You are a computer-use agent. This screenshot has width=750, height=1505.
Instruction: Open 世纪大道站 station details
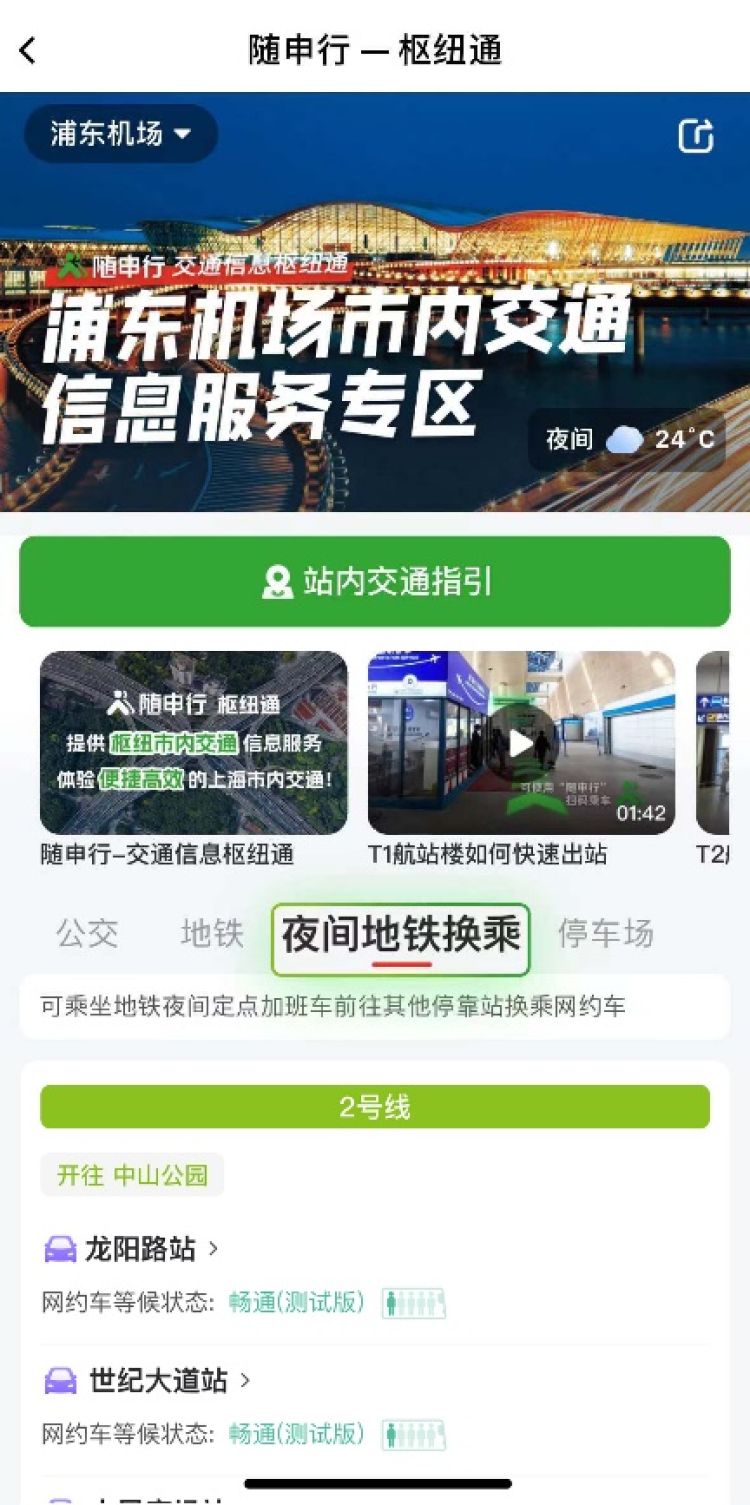pos(158,1381)
